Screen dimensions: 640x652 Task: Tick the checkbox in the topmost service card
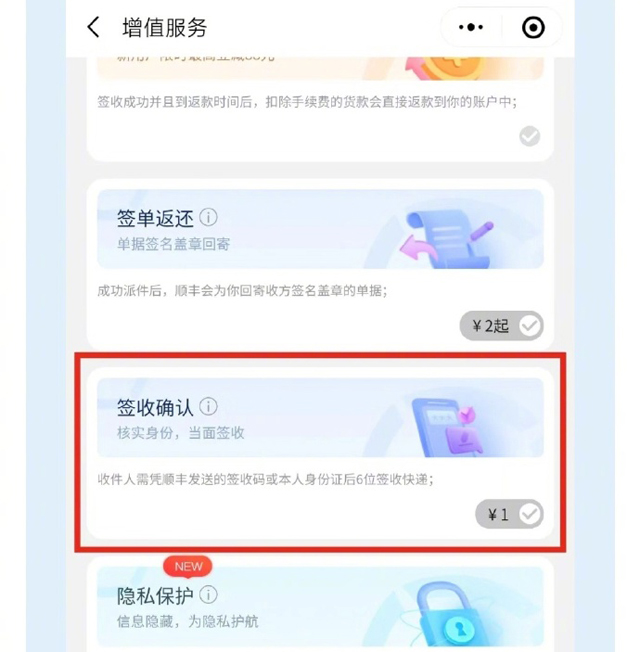[x=530, y=136]
